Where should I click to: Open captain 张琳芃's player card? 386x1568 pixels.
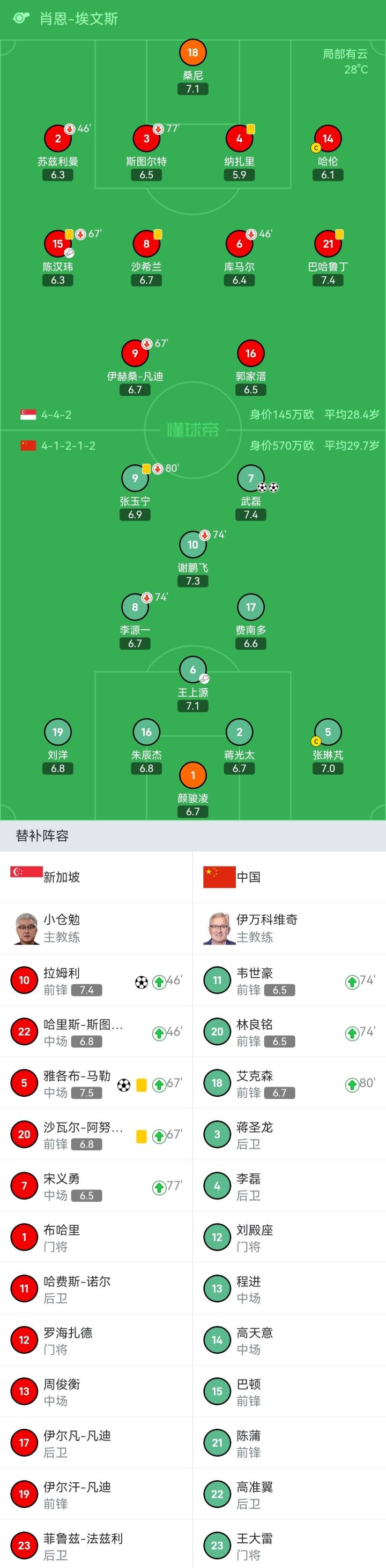pyautogui.click(x=328, y=747)
